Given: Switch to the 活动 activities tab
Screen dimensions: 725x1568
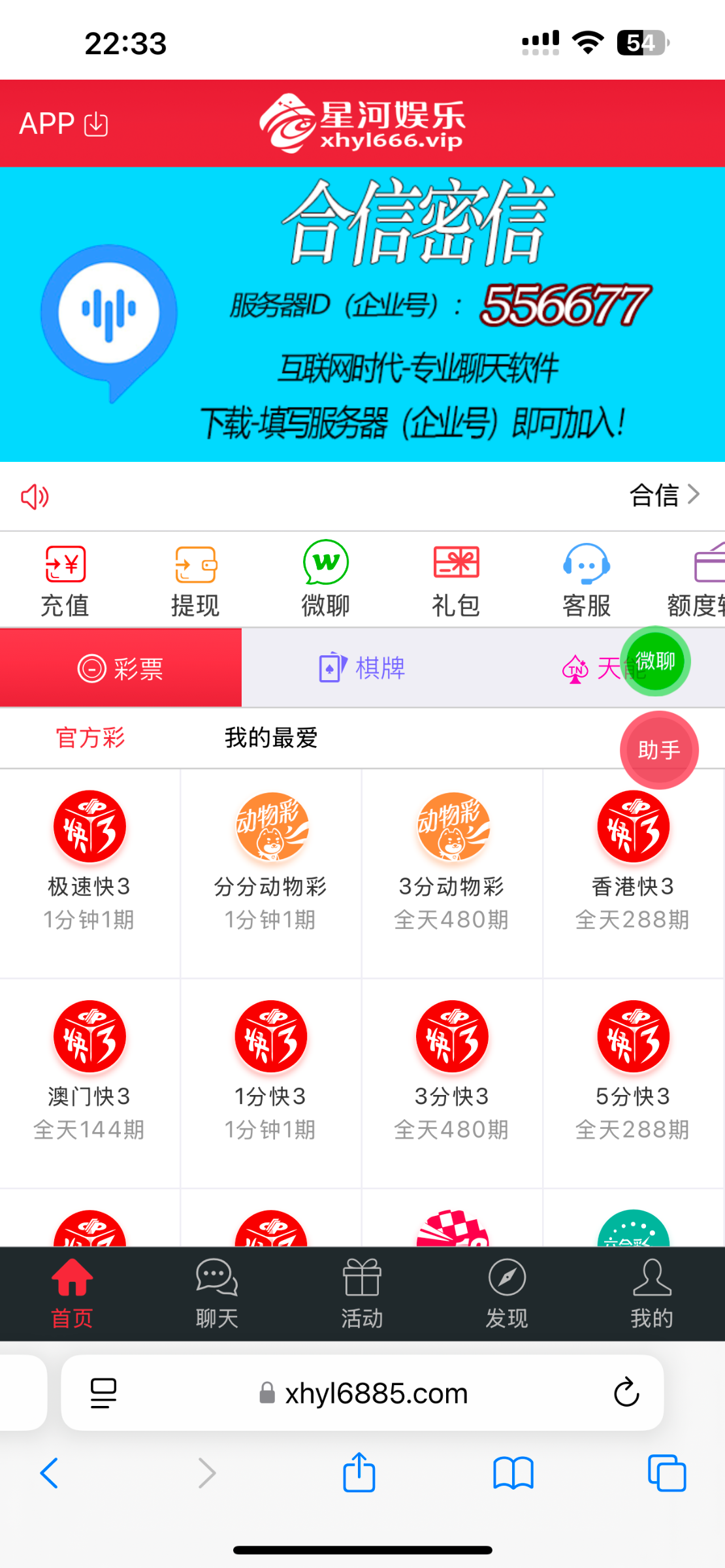Looking at the screenshot, I should click(x=362, y=1294).
